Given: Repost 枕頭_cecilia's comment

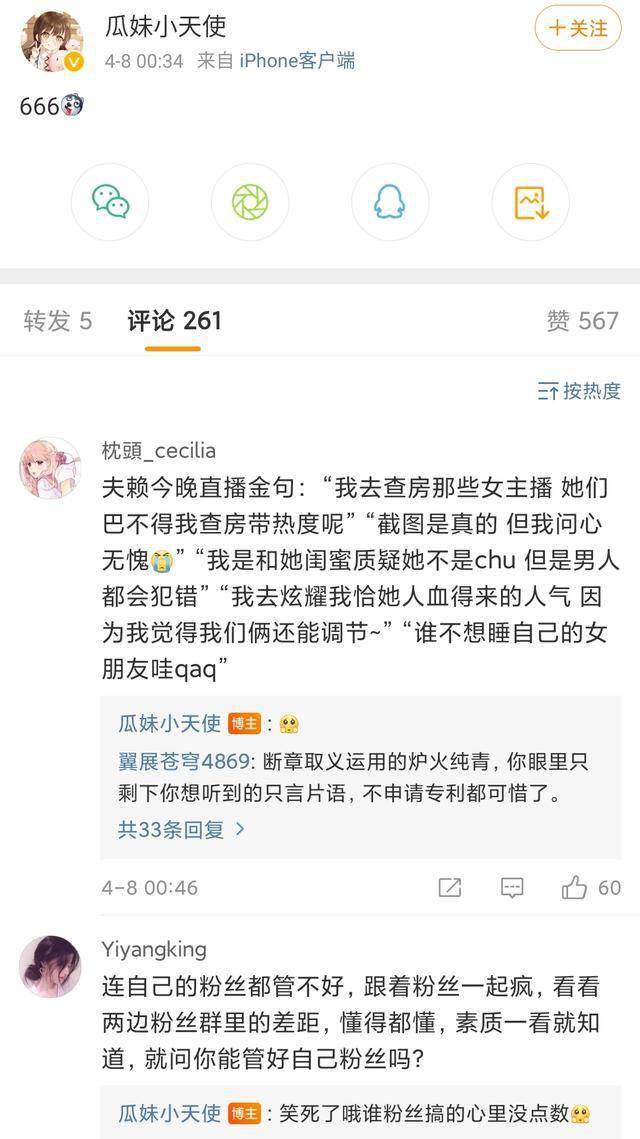Looking at the screenshot, I should tap(450, 888).
